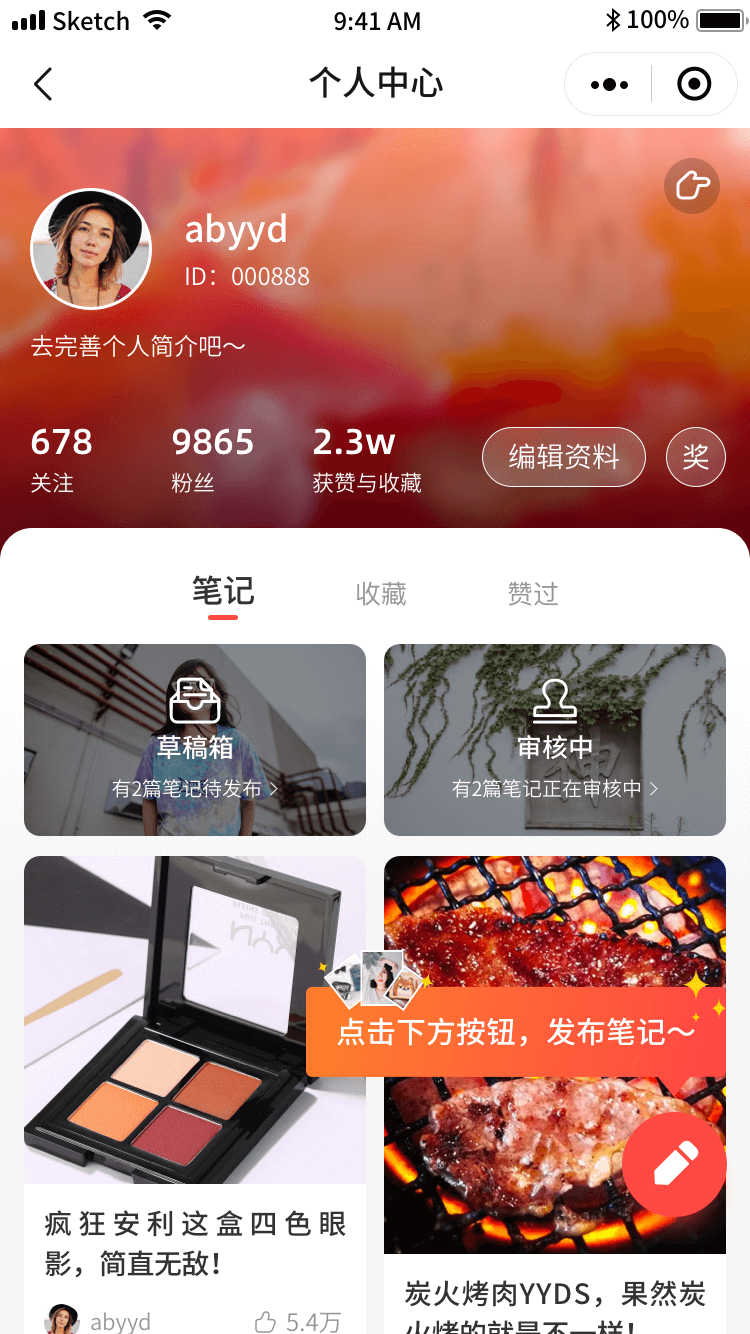Viewport: 750px width, 1334px height.
Task: Tap the 编辑资料 button
Action: [x=564, y=457]
